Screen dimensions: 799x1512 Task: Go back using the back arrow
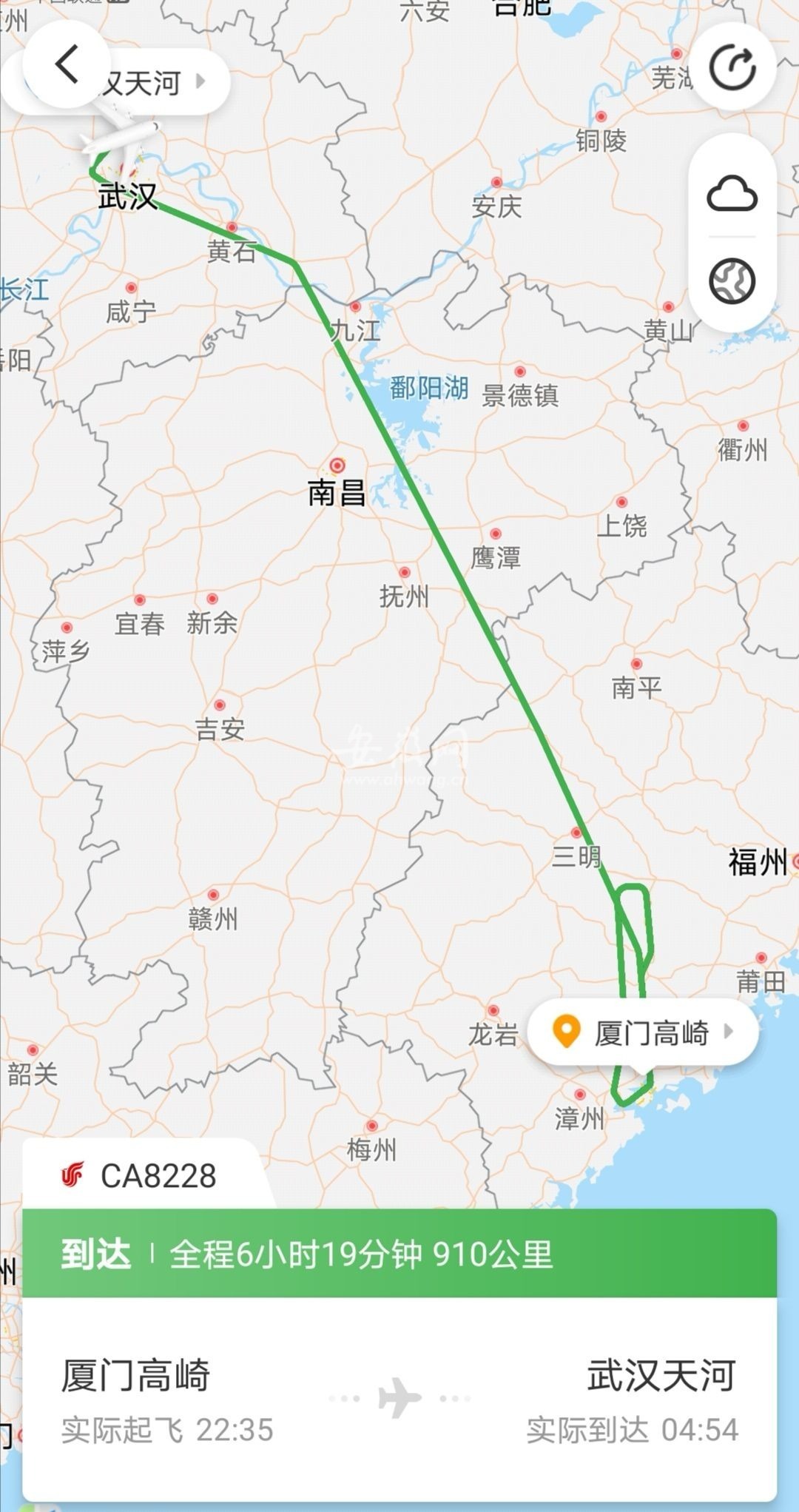click(x=67, y=64)
